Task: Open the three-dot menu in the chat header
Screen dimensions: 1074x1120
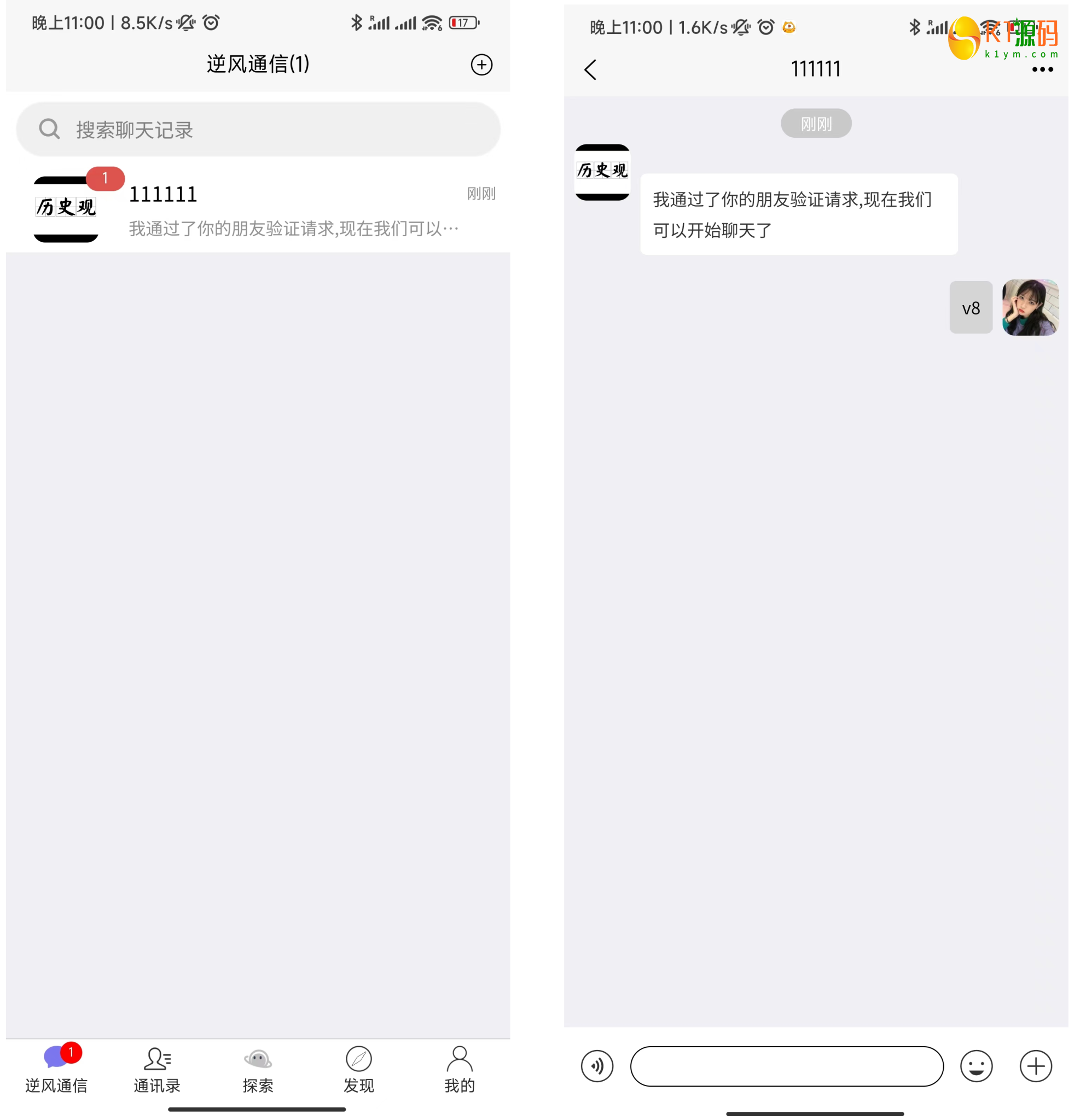Action: click(1042, 69)
